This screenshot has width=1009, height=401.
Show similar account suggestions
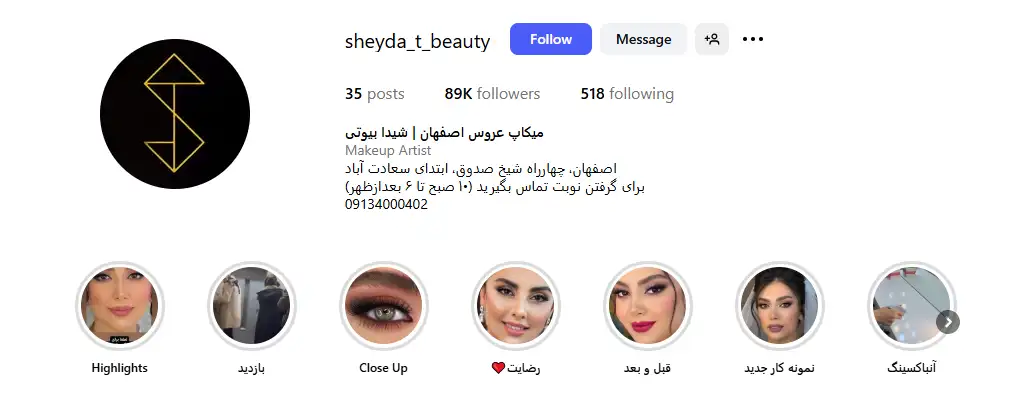click(x=712, y=39)
